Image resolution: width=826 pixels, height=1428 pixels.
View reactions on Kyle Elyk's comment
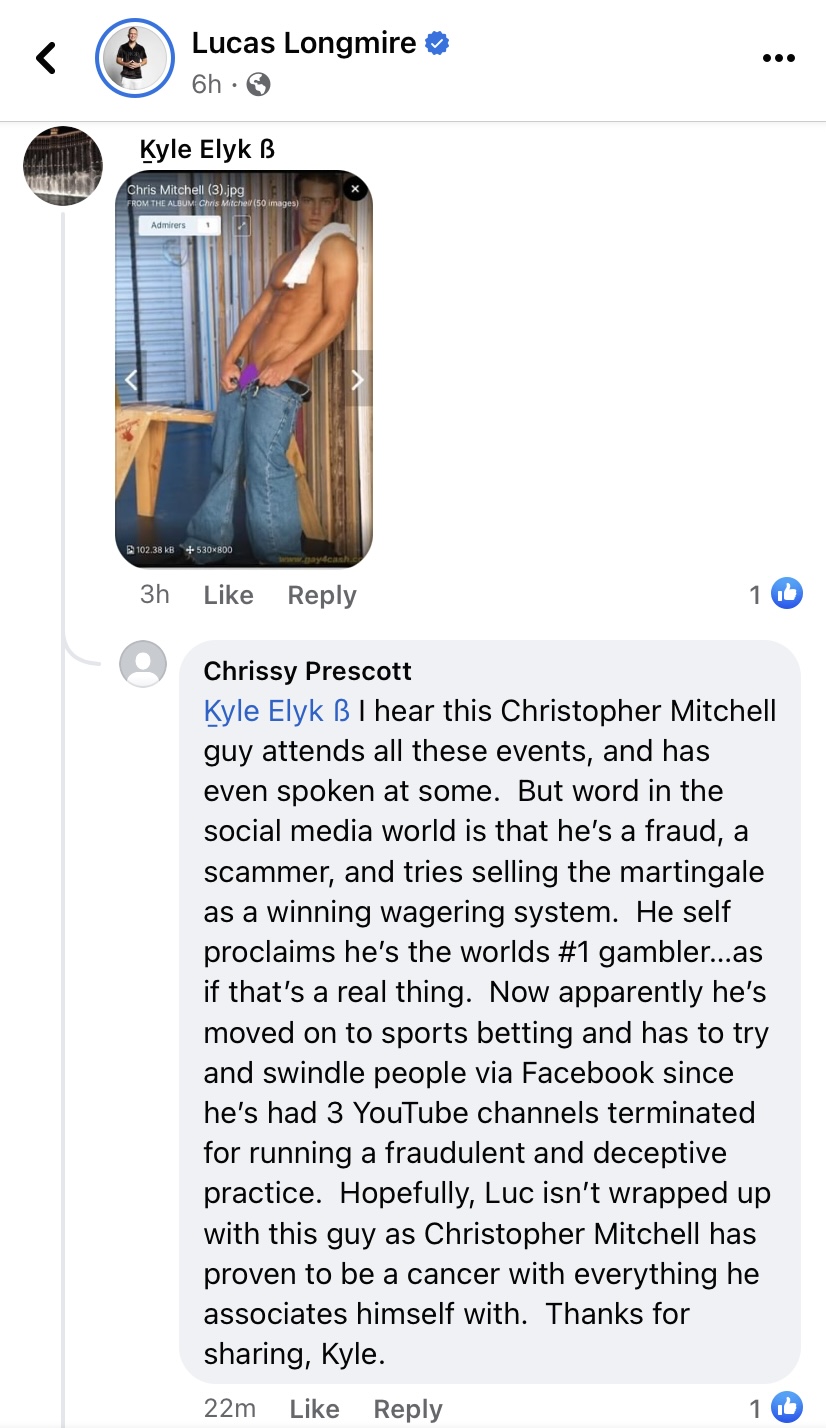[776, 594]
